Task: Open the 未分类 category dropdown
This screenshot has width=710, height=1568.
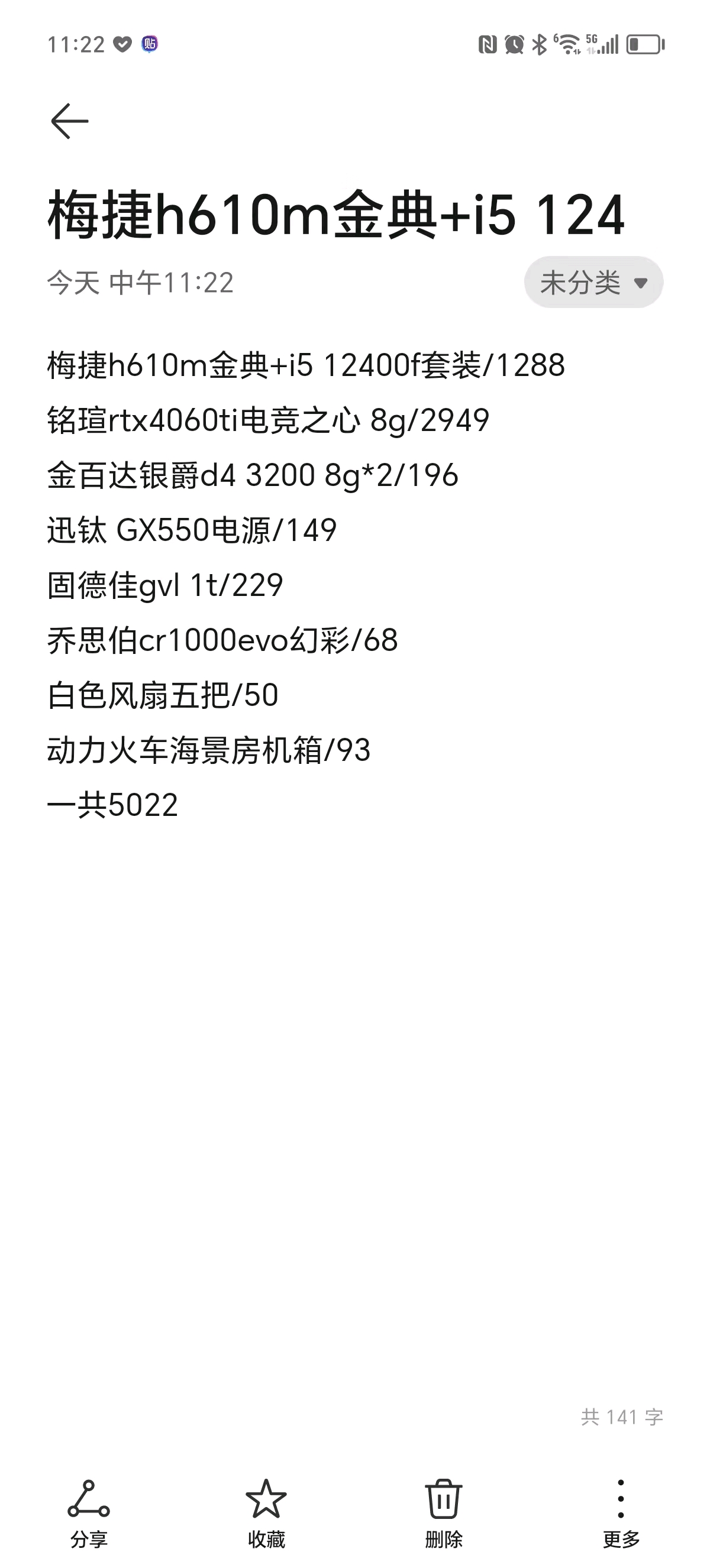Action: pyautogui.click(x=593, y=283)
